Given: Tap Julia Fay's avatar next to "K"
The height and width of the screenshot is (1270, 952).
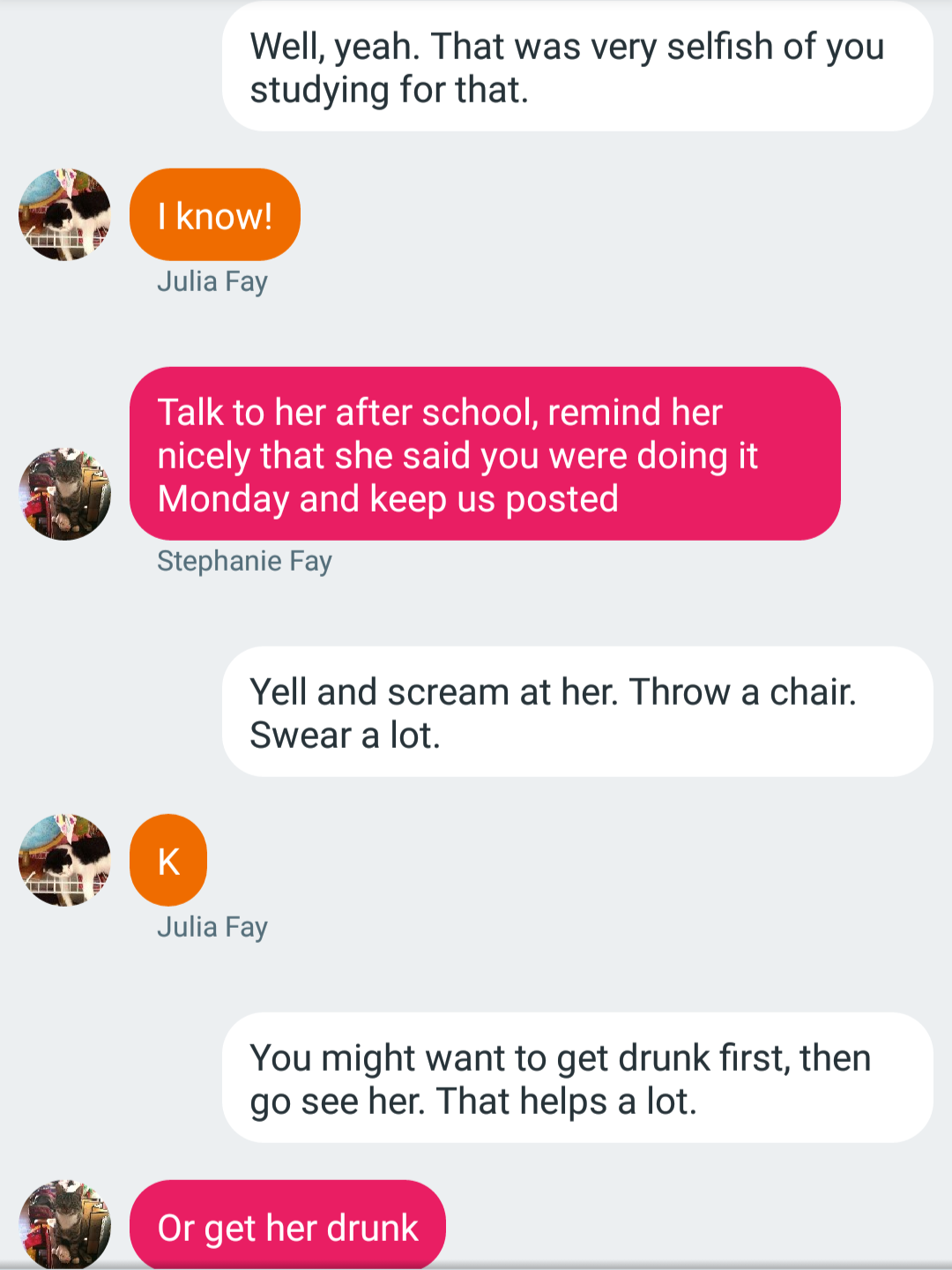Looking at the screenshot, I should pyautogui.click(x=64, y=860).
